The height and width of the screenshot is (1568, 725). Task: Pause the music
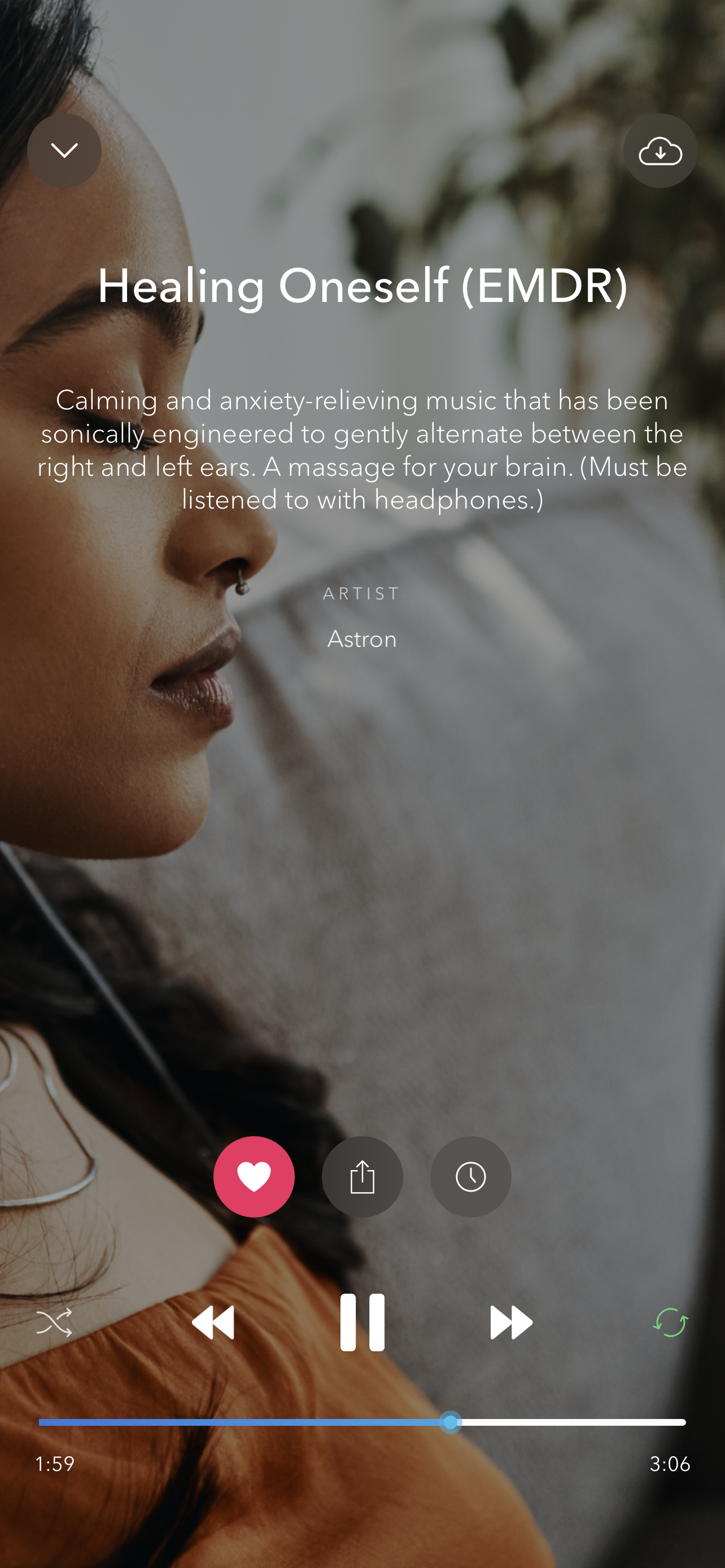[362, 1322]
